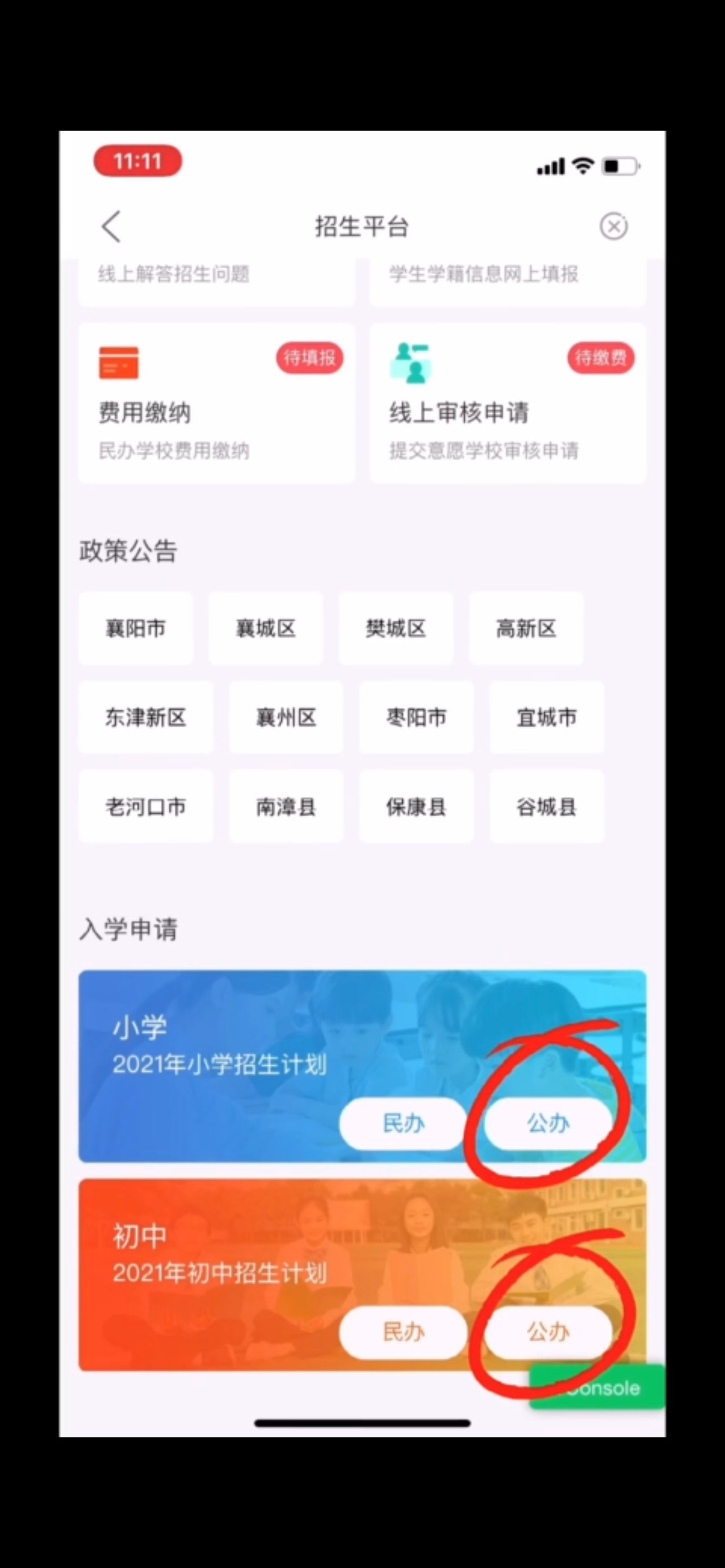Select 襄阳市 policy announcements
This screenshot has height=1568, width=725.
[136, 629]
